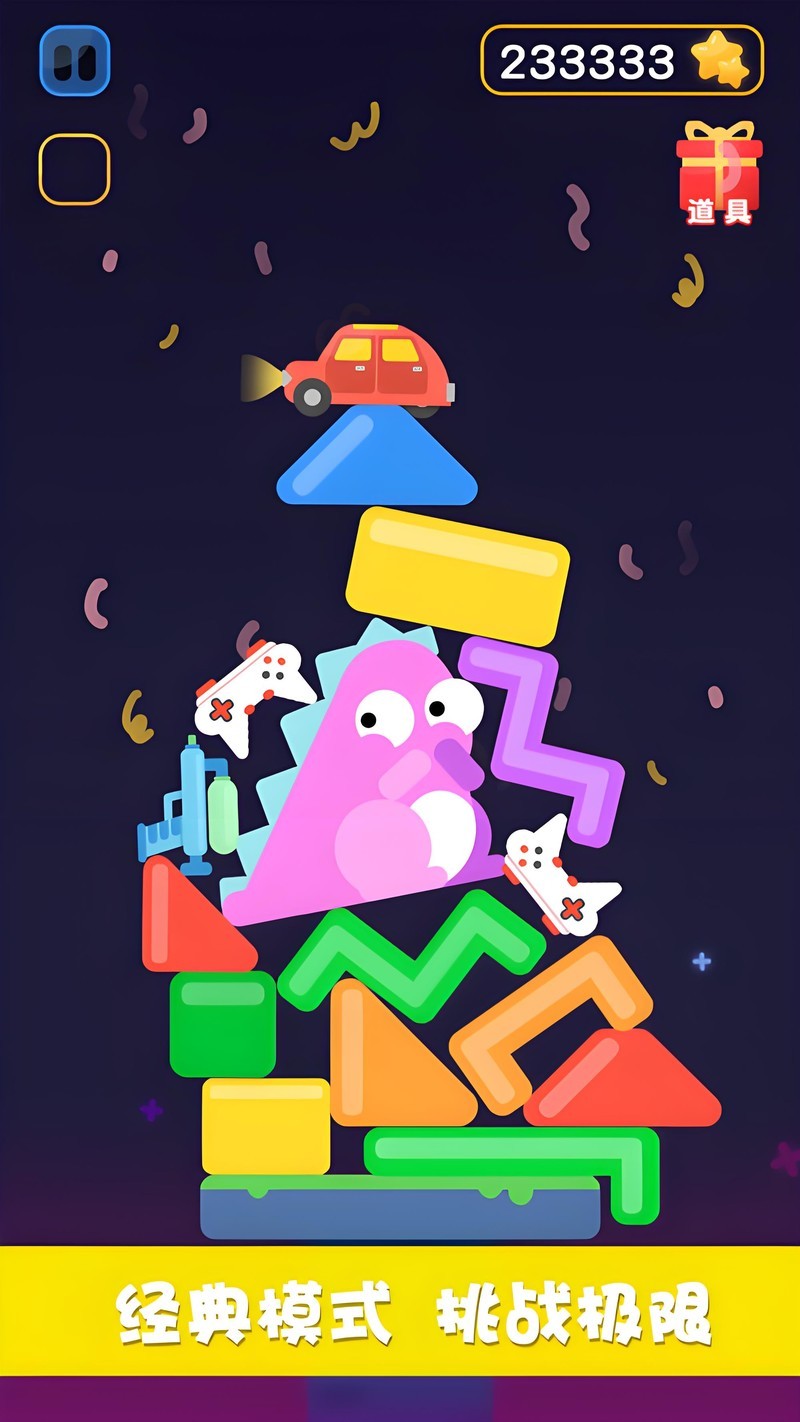The image size is (800, 1422).
Task: Pause the game
Action: [x=75, y=61]
